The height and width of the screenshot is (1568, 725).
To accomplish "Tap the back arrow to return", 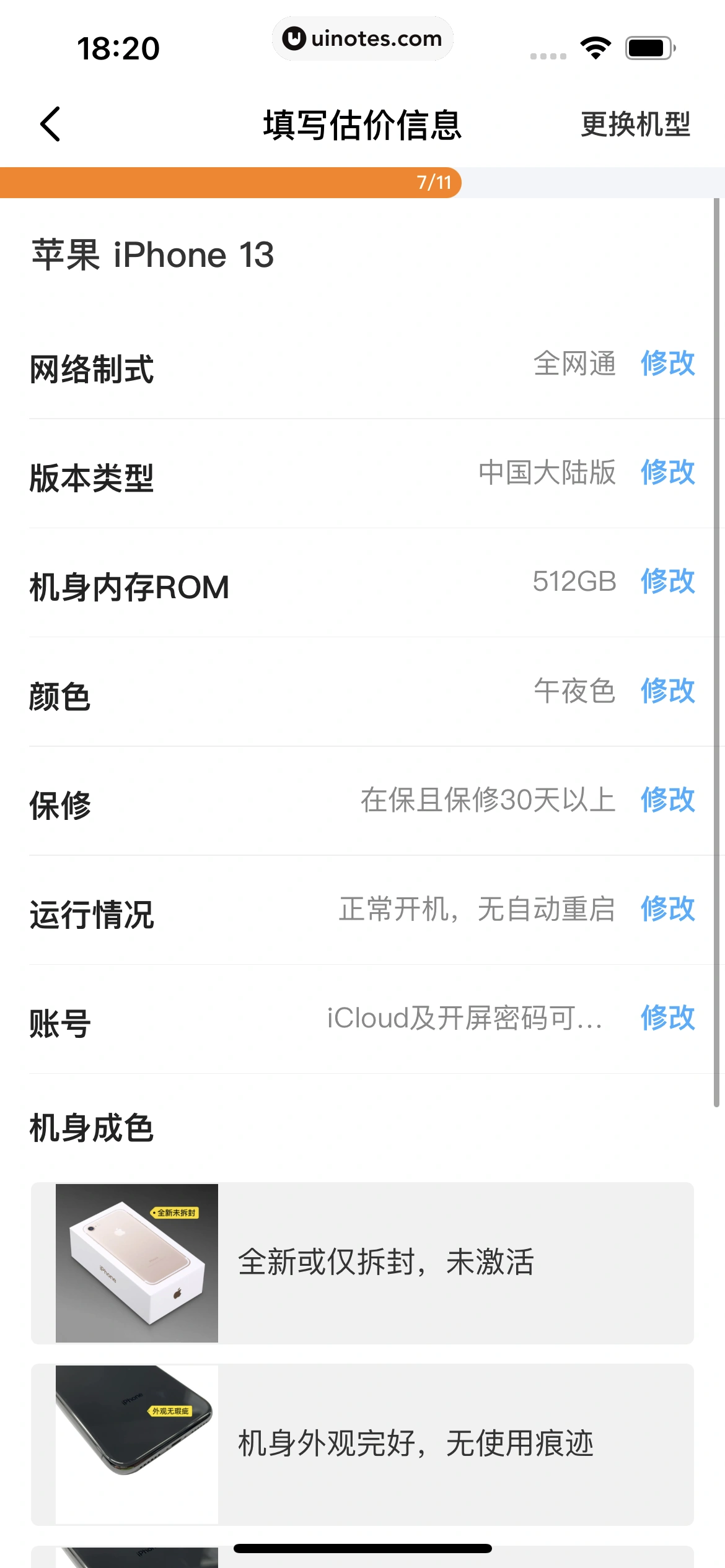I will 50,124.
